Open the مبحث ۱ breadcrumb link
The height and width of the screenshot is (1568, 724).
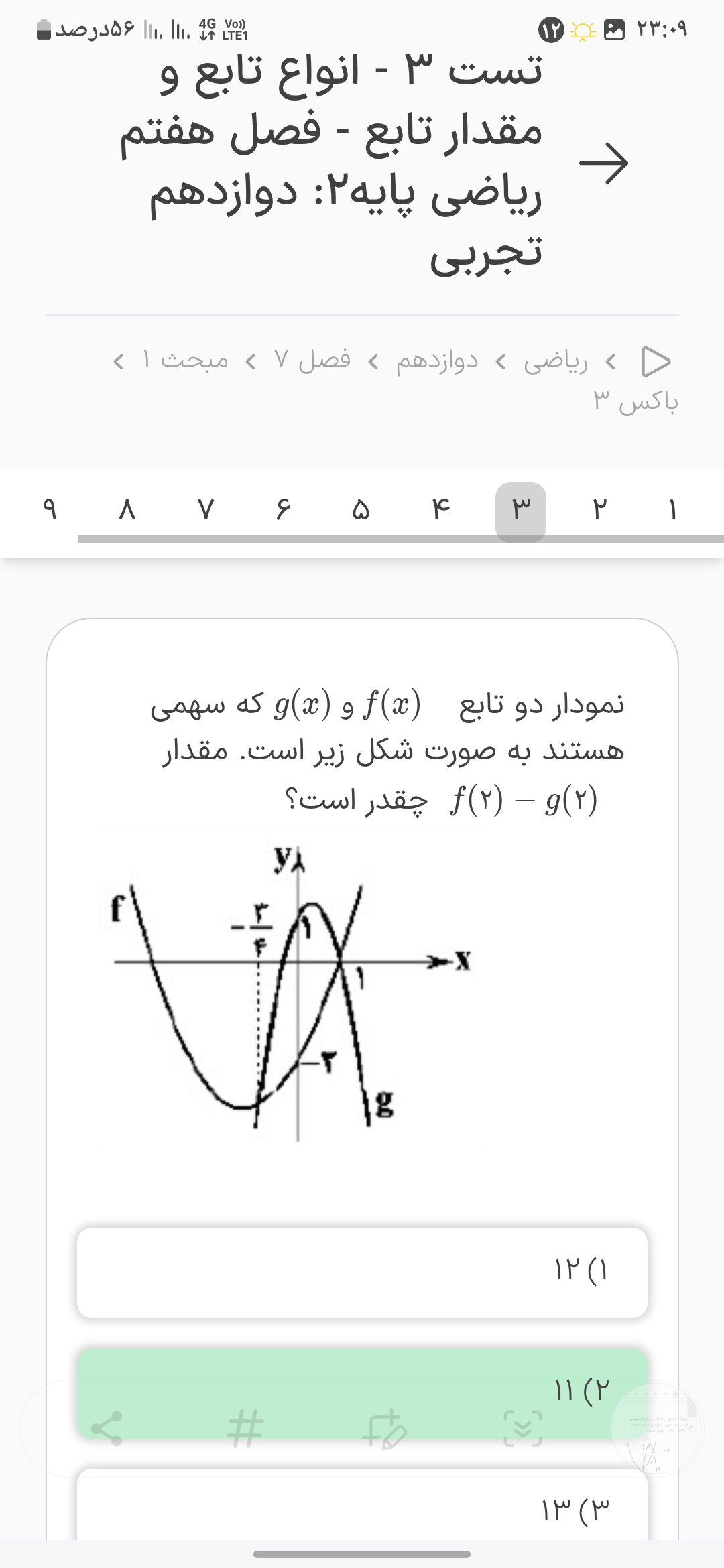[x=185, y=362]
